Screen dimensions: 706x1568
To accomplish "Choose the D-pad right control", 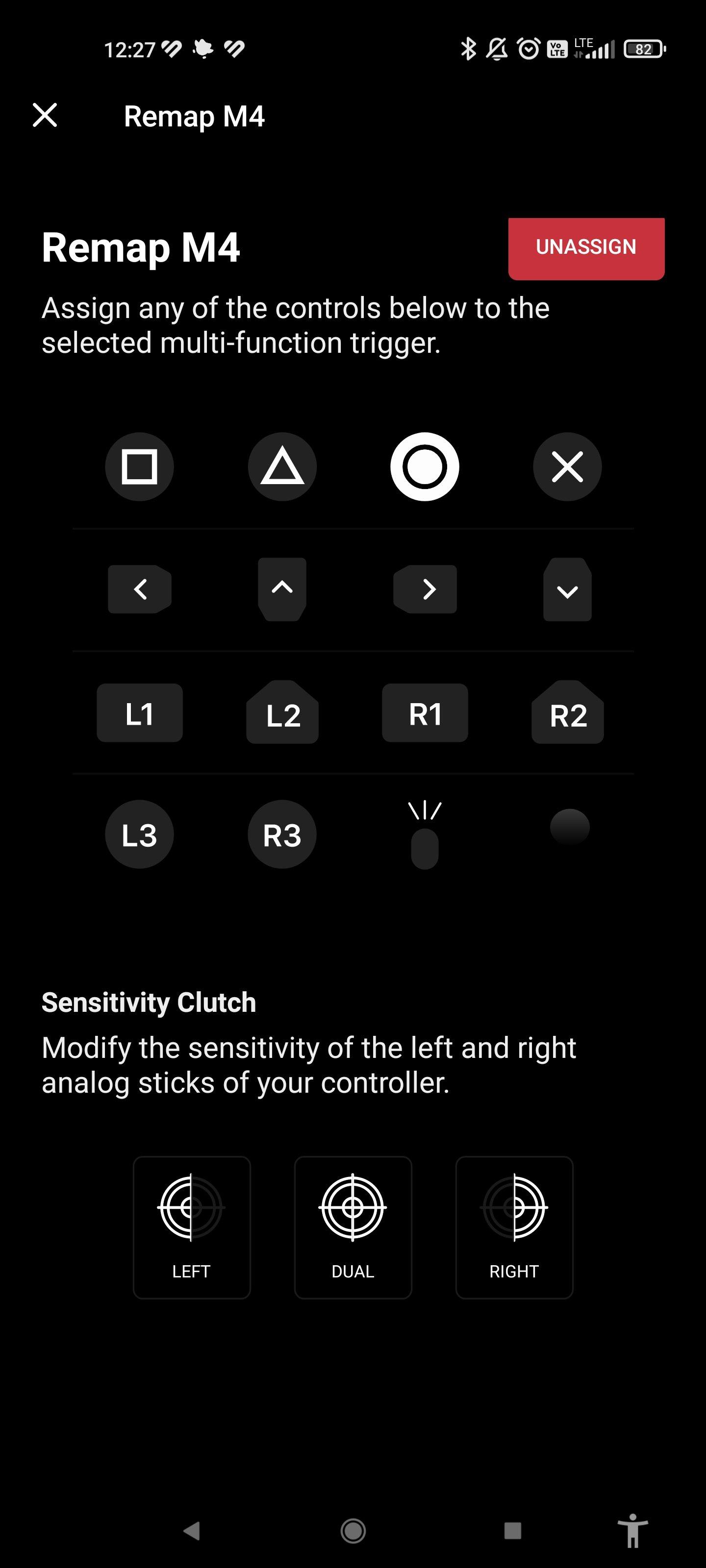I will (x=425, y=589).
